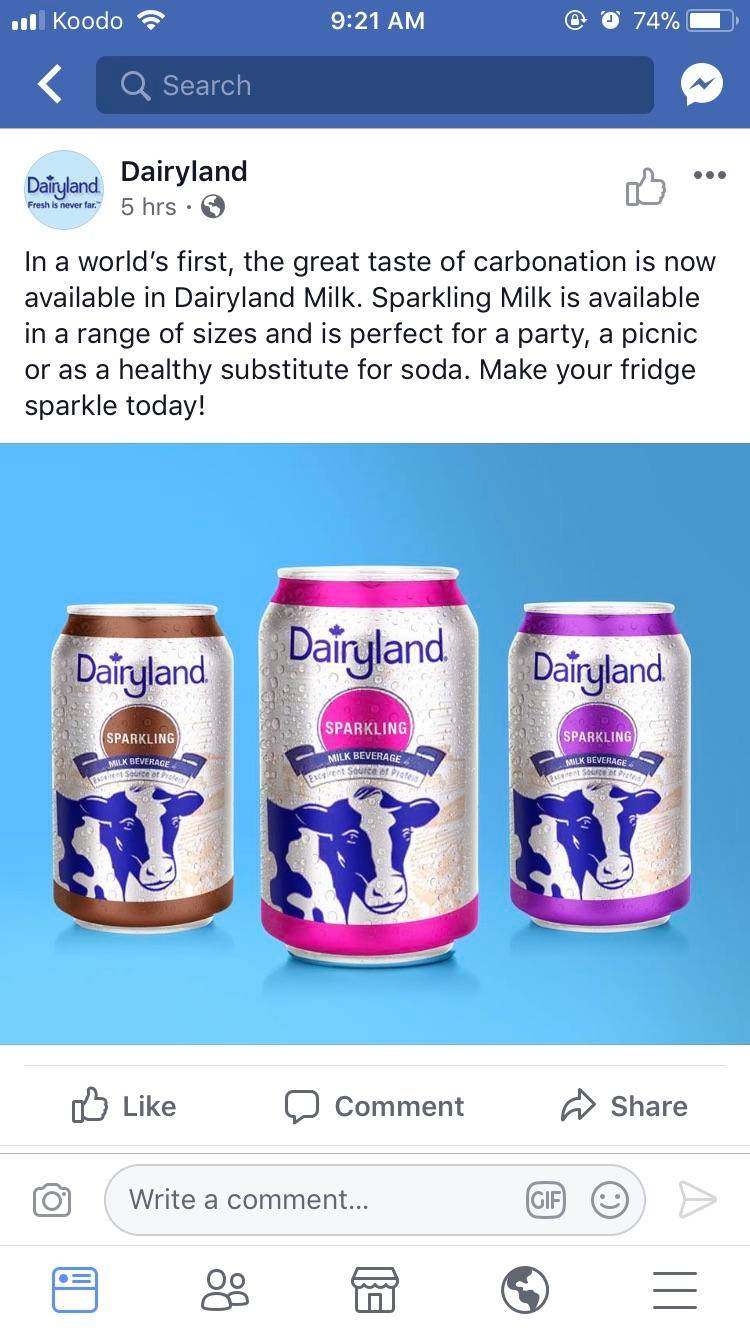Go back using the left chevron arrow
This screenshot has width=750, height=1334.
click(x=47, y=84)
